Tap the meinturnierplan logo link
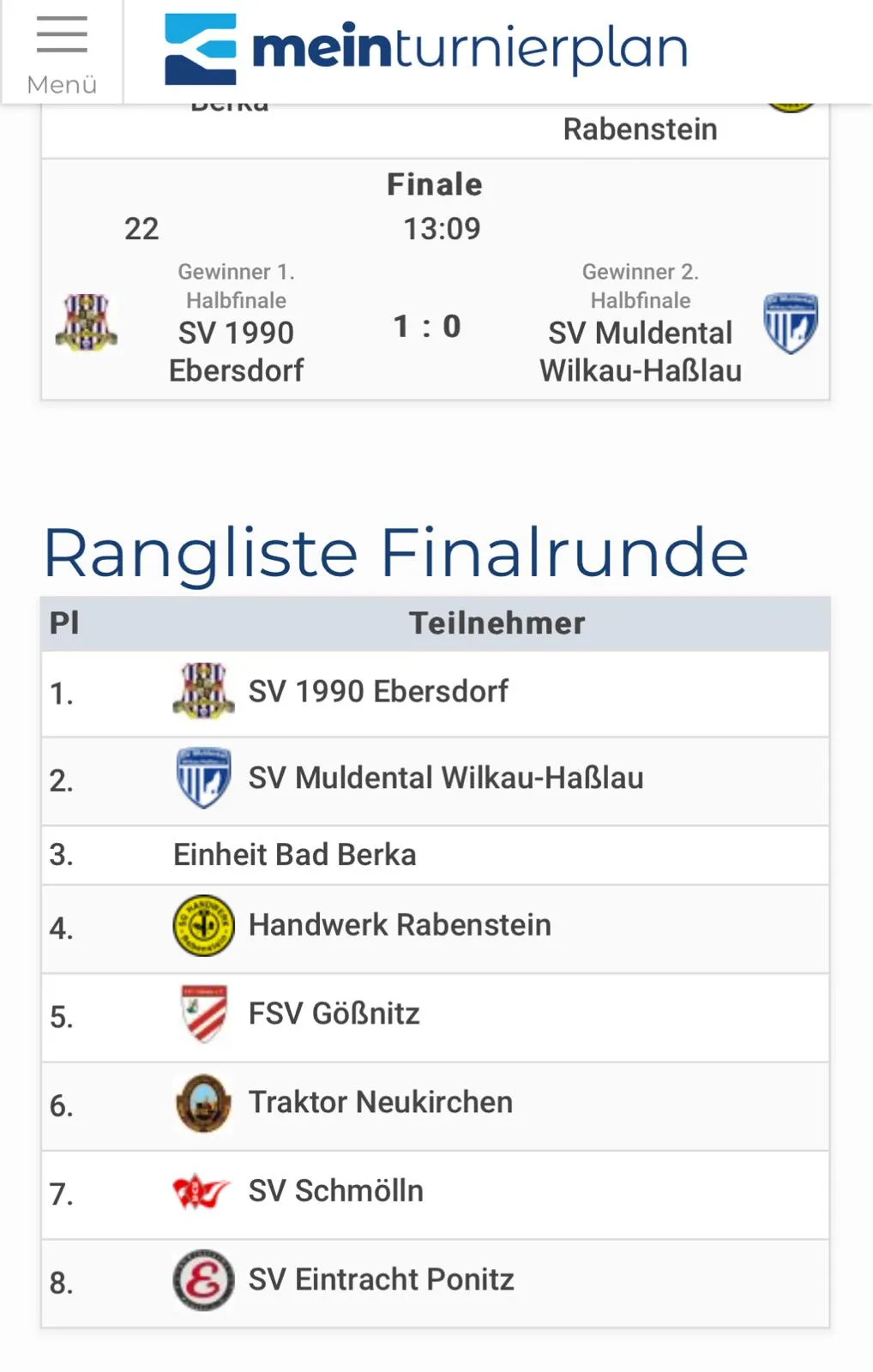Screen dimensions: 873x1372 (426, 49)
